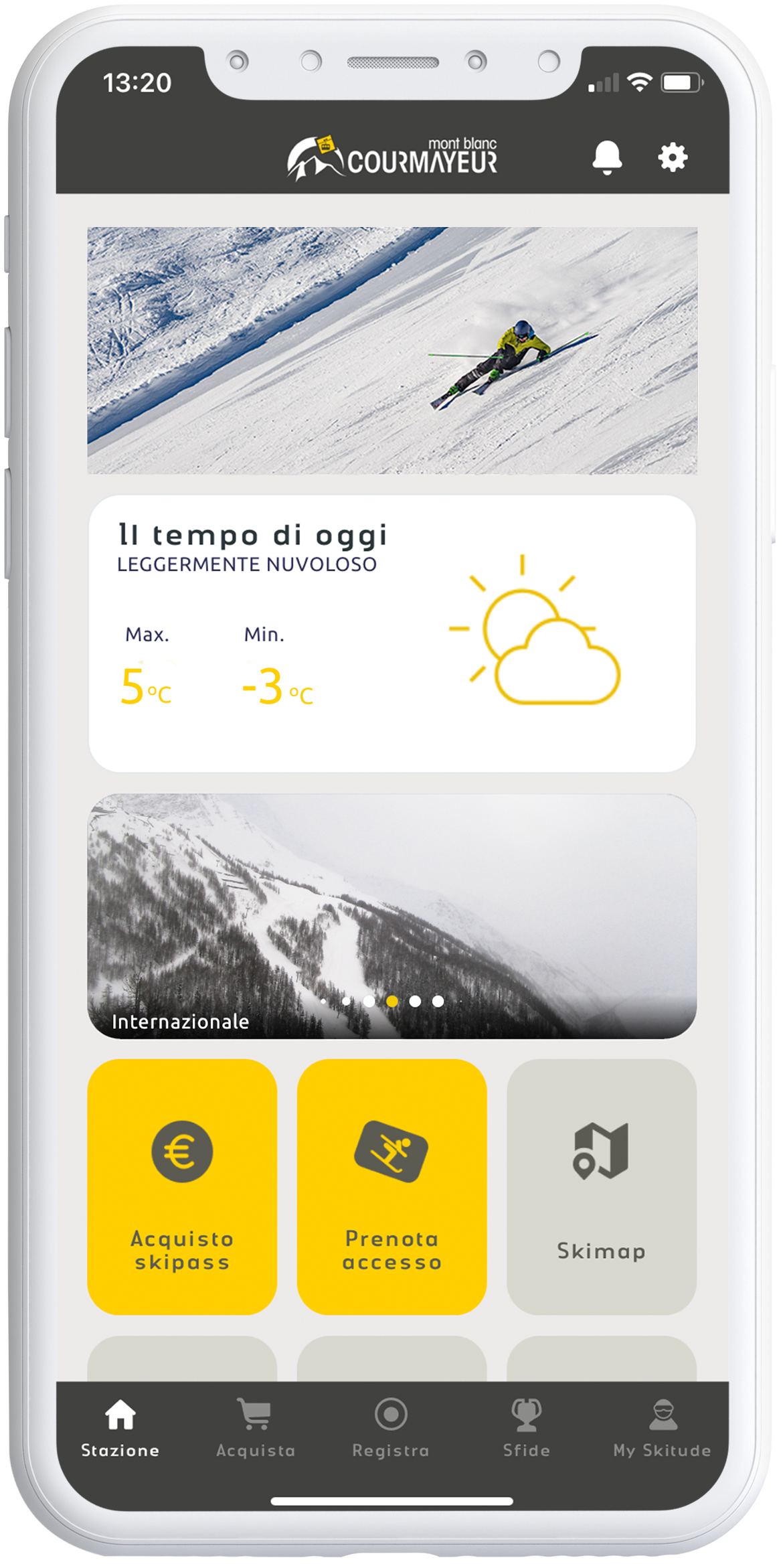Tap the Acquisto skipass tile
This screenshot has width=783, height=1568.
[182, 1186]
